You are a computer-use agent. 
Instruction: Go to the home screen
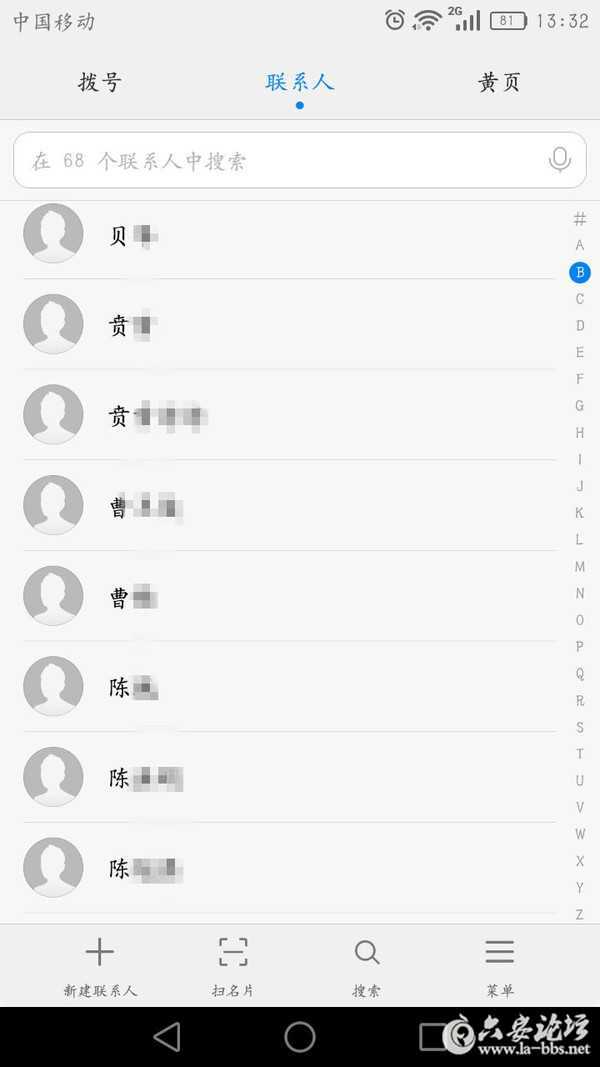tap(300, 1037)
